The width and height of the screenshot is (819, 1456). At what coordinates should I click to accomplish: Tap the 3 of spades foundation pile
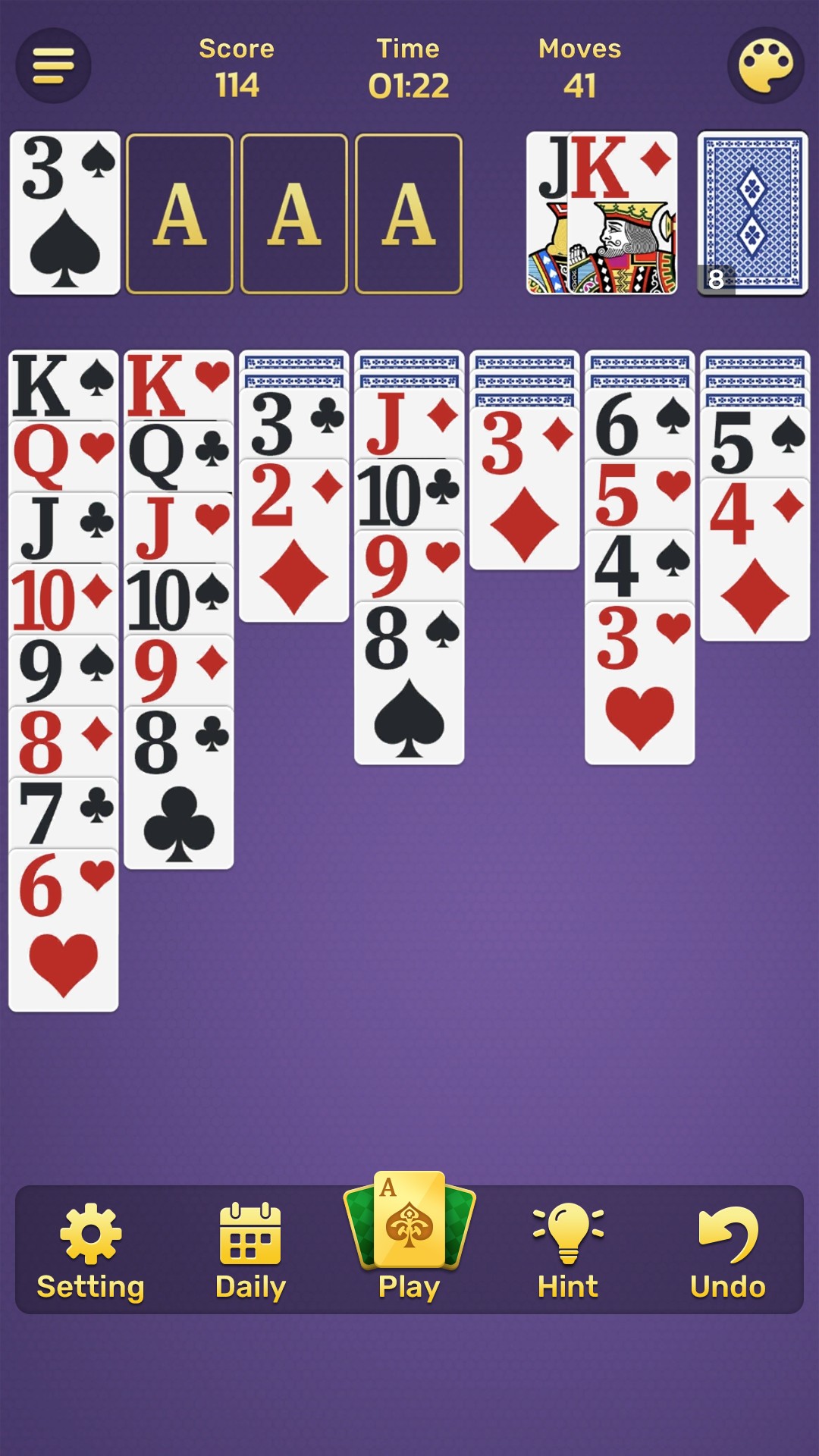coord(65,213)
